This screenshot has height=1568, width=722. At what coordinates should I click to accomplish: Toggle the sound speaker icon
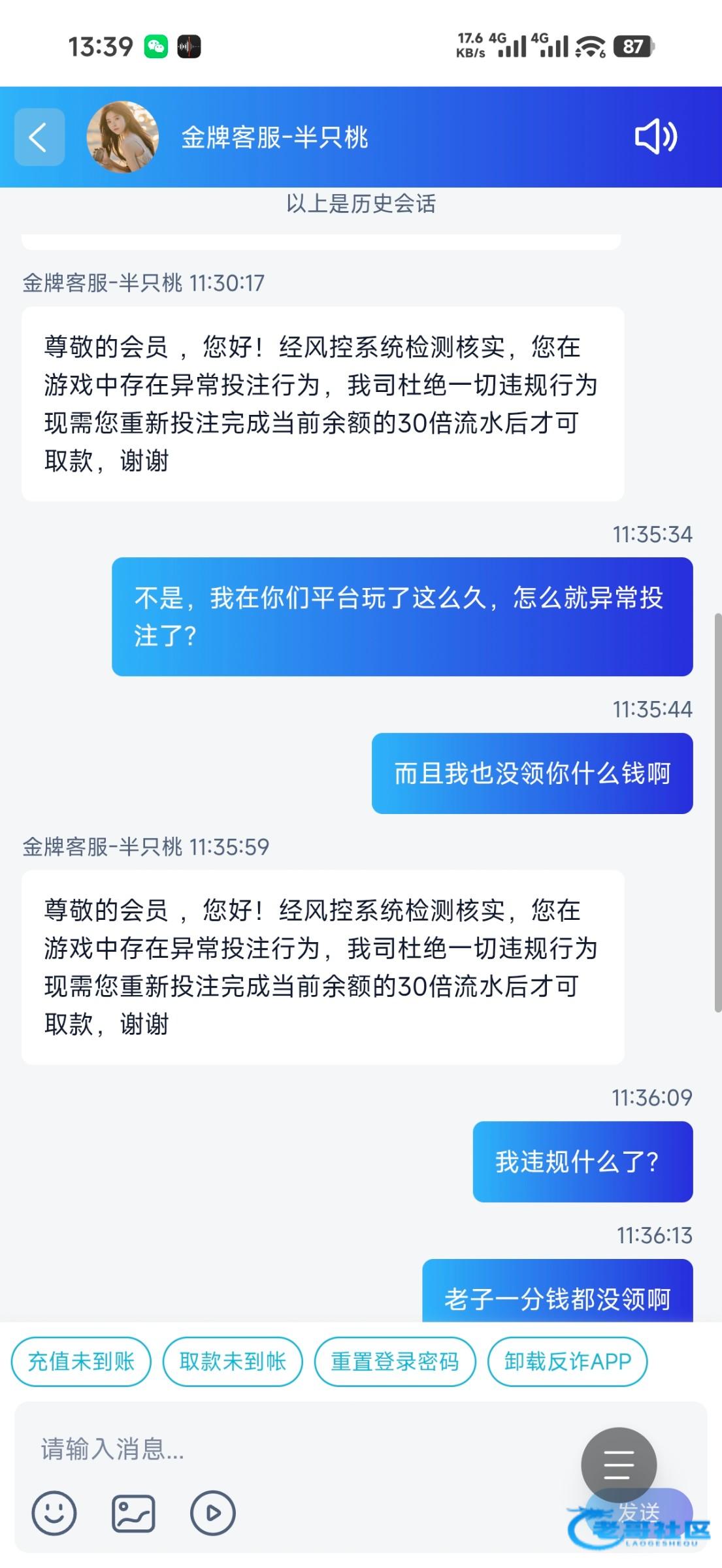coord(655,137)
